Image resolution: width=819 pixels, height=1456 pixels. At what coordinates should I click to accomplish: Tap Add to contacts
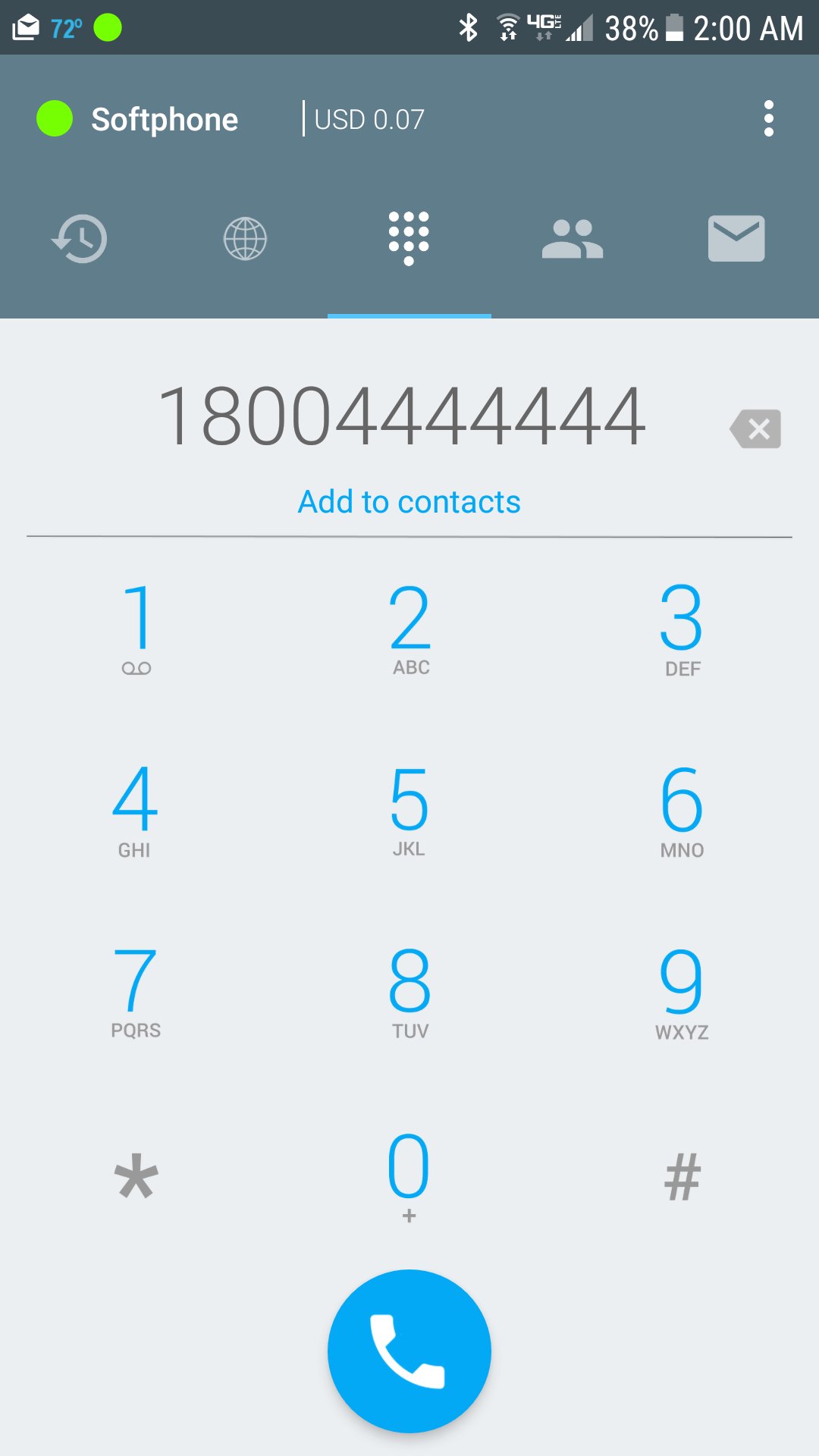[409, 501]
